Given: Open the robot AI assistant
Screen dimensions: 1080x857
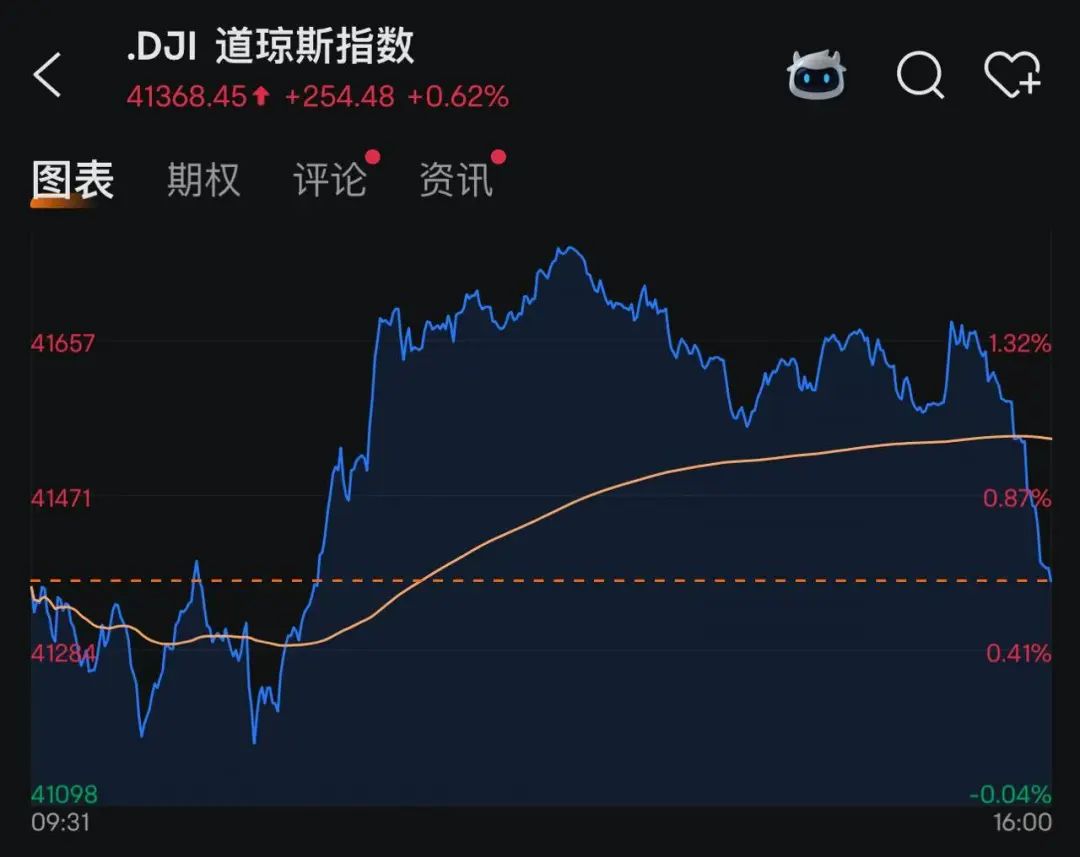Looking at the screenshot, I should (x=817, y=75).
